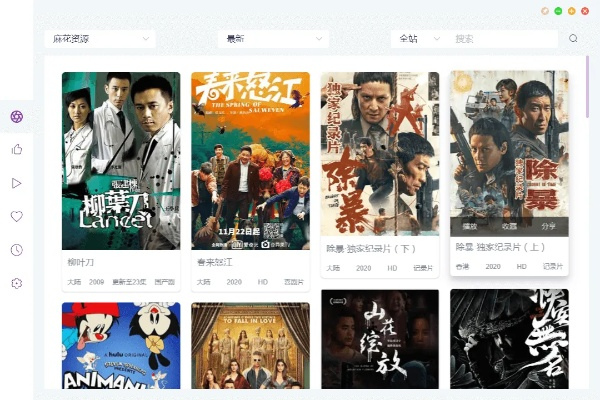This screenshot has width=600, height=400.
Task: Close the window with red button
Action: 585,10
